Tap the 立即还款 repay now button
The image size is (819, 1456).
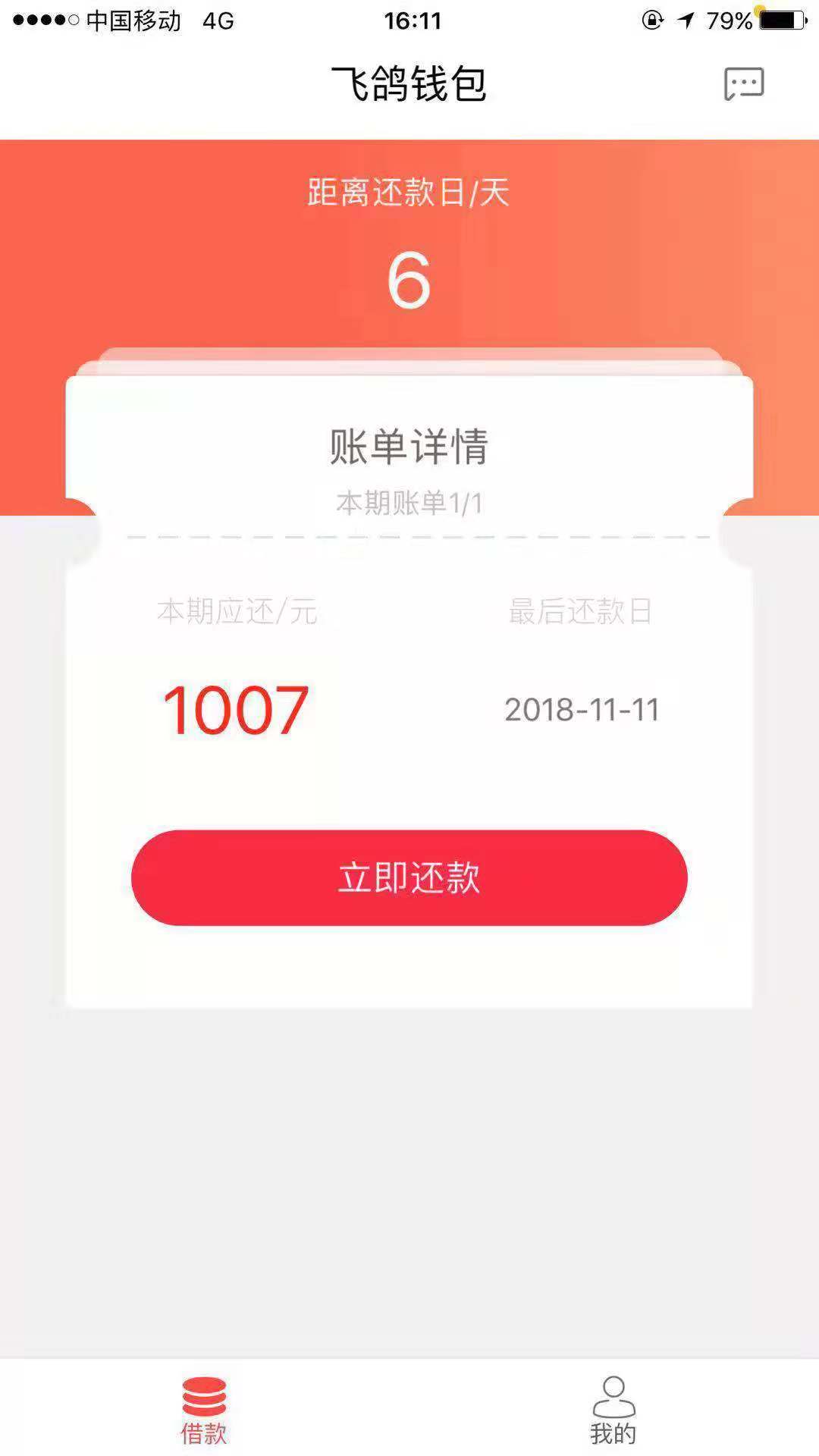(x=409, y=877)
